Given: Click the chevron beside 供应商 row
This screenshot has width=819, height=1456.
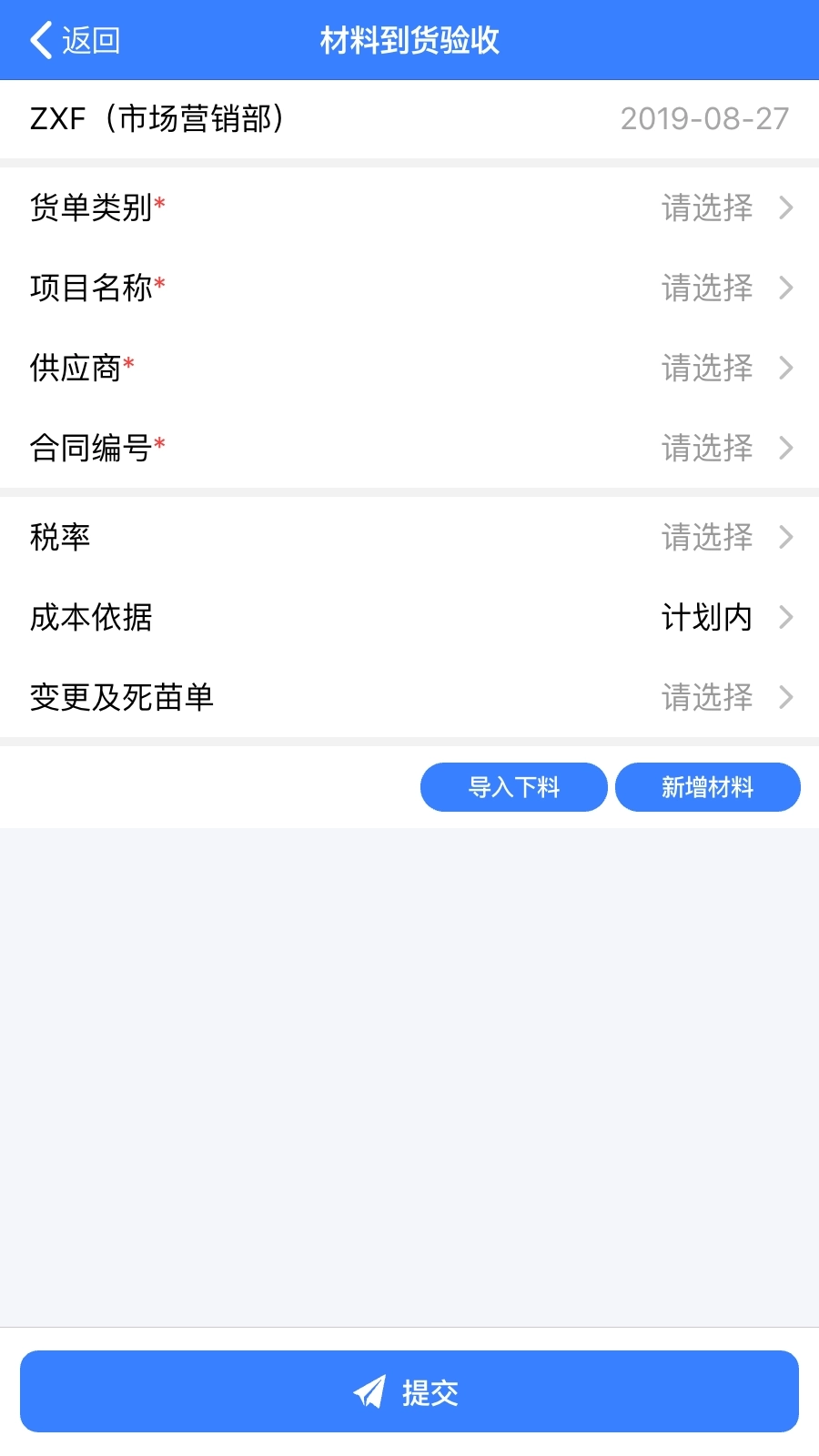Looking at the screenshot, I should tap(786, 369).
